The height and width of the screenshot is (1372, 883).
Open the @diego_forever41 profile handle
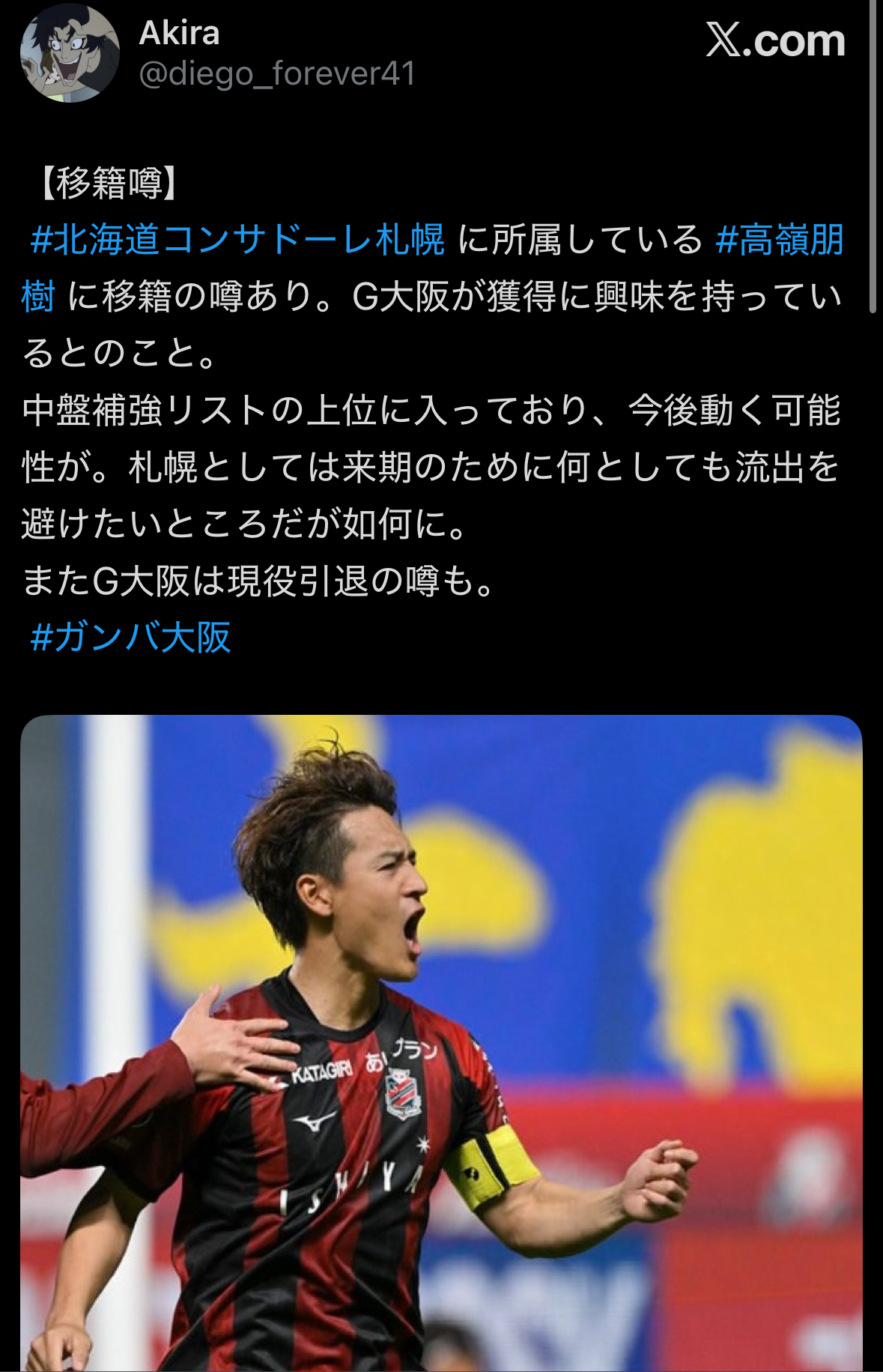277,74
